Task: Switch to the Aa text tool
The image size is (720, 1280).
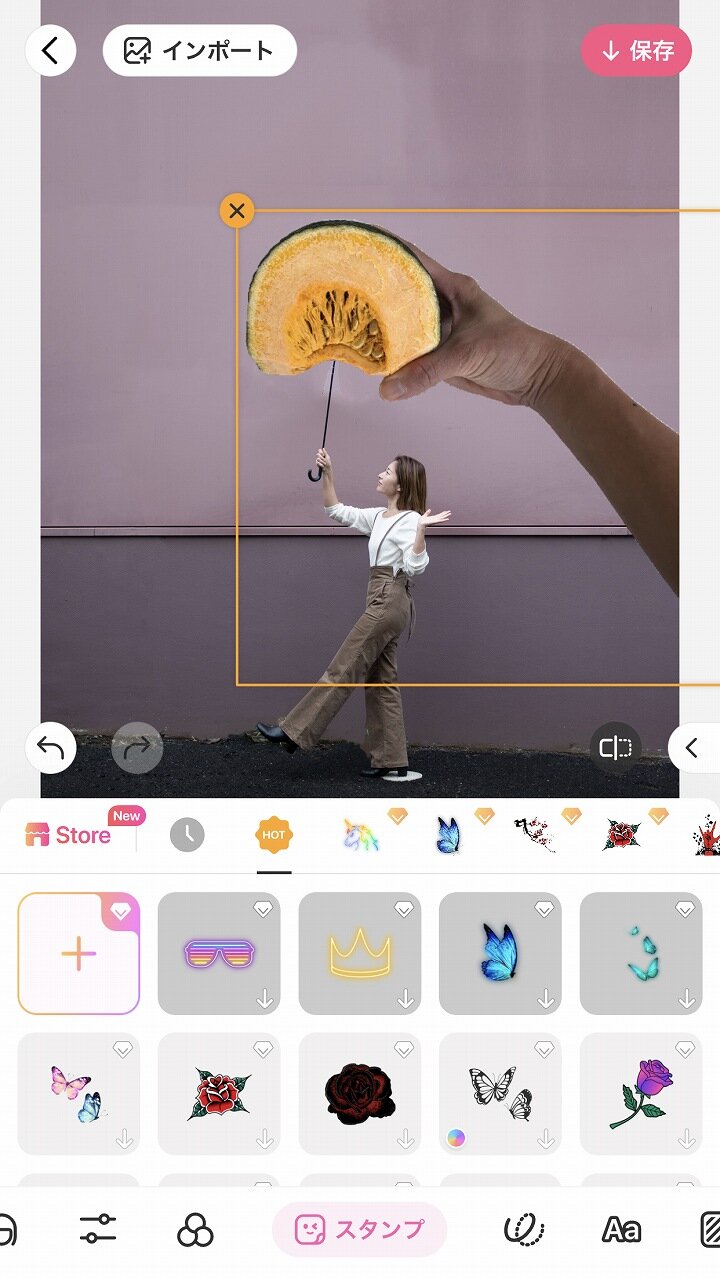Action: pos(621,1230)
